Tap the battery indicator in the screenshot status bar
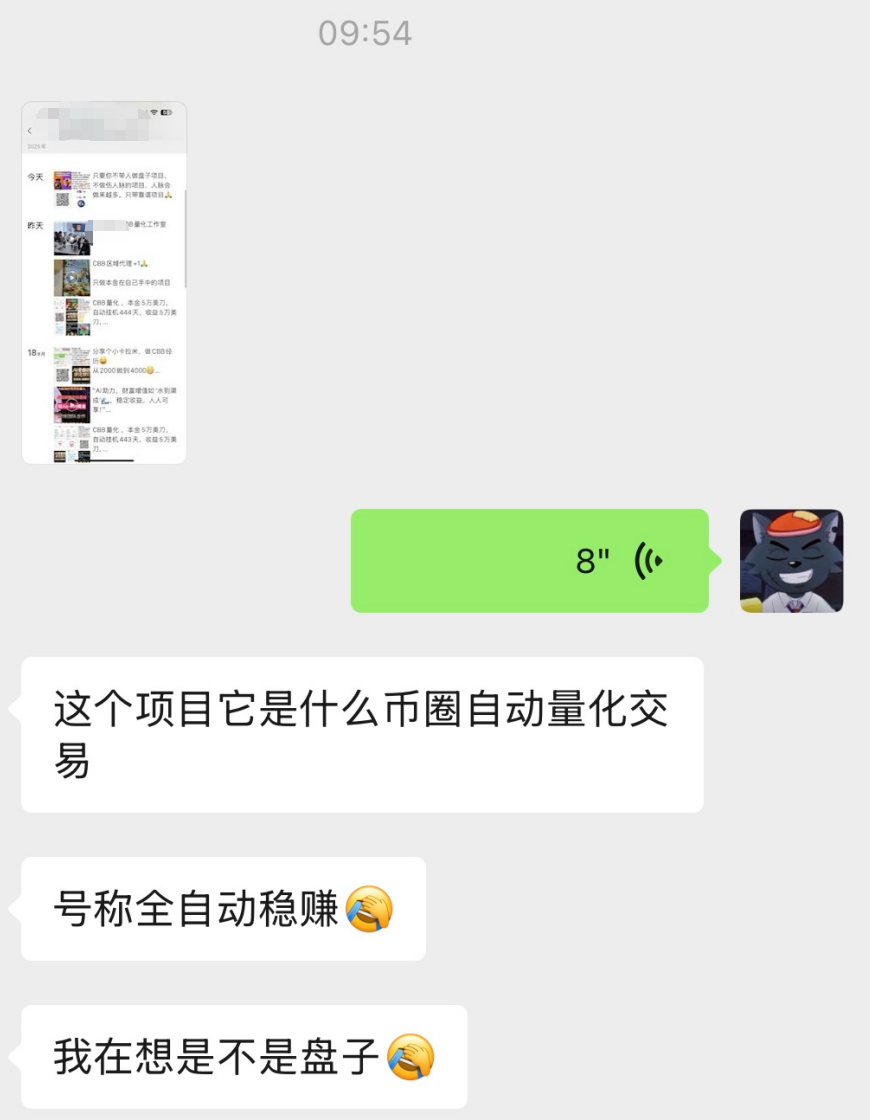Image resolution: width=870 pixels, height=1120 pixels. coord(165,113)
